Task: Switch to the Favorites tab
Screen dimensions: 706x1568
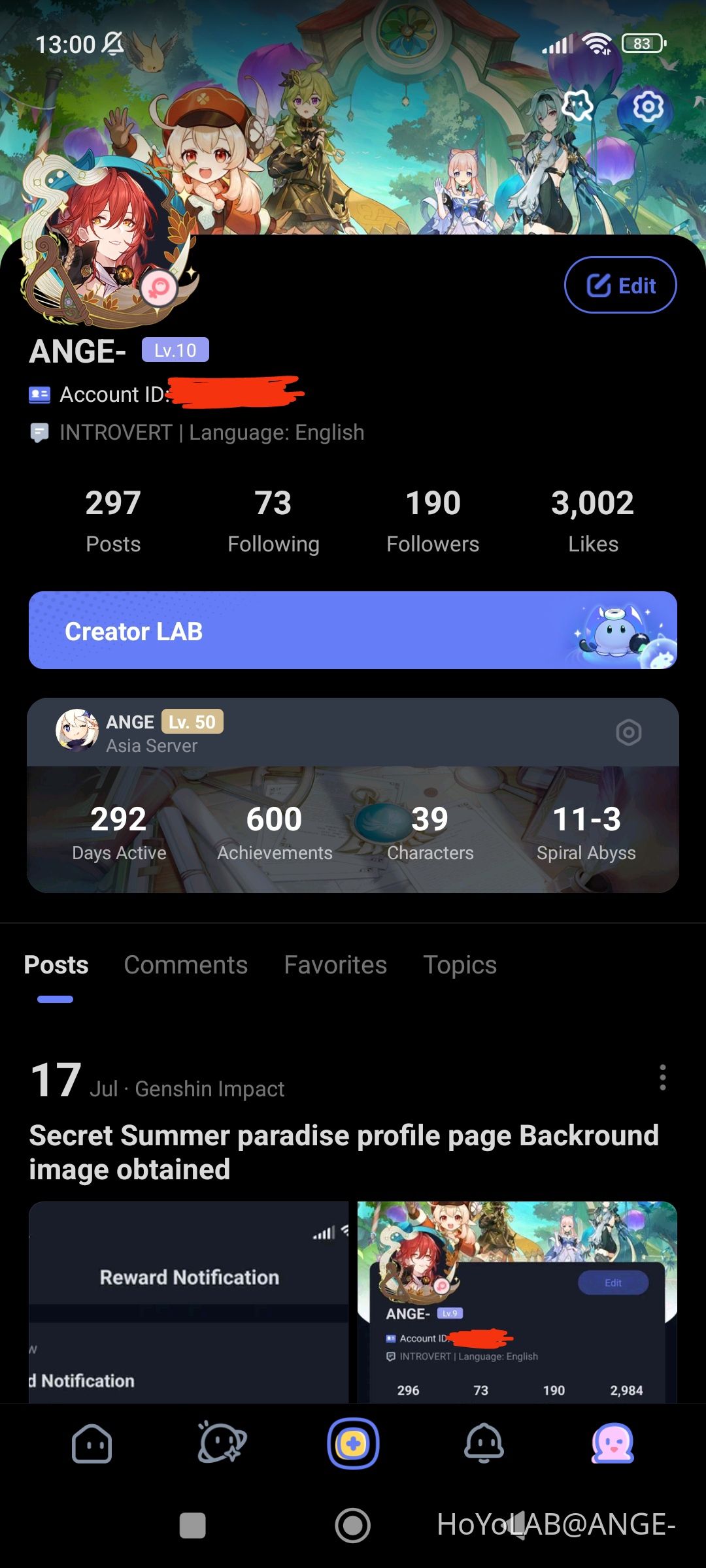Action: click(x=335, y=965)
